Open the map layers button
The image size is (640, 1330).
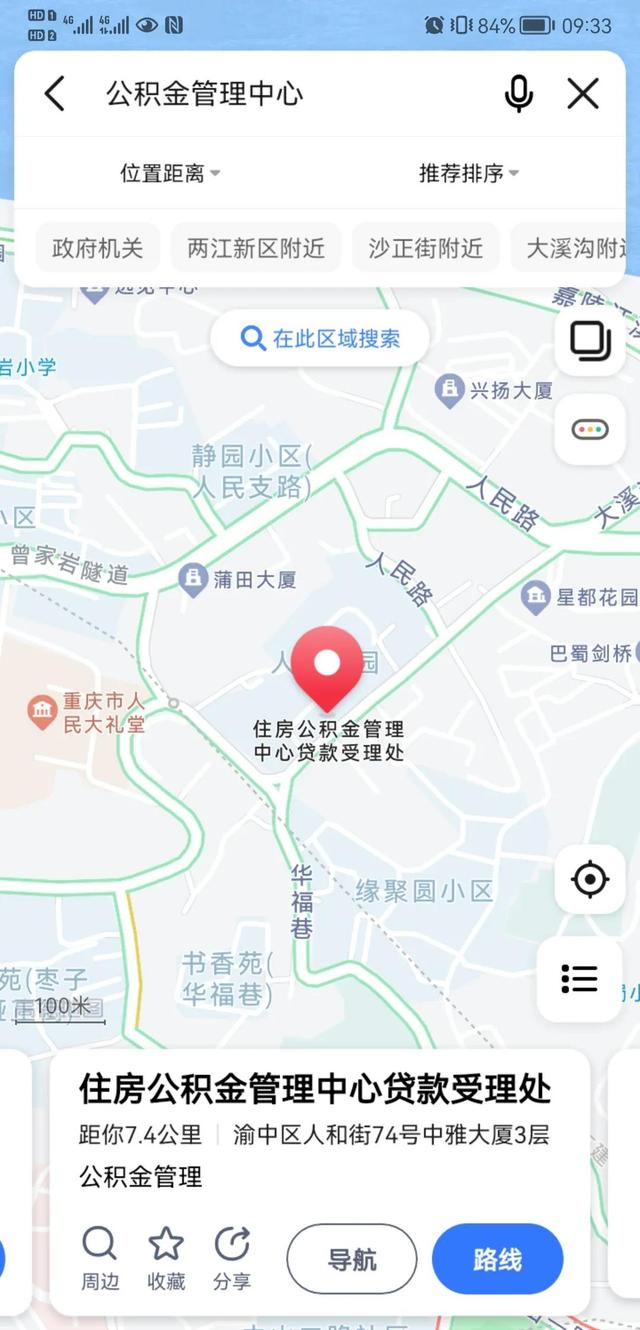pyautogui.click(x=590, y=340)
